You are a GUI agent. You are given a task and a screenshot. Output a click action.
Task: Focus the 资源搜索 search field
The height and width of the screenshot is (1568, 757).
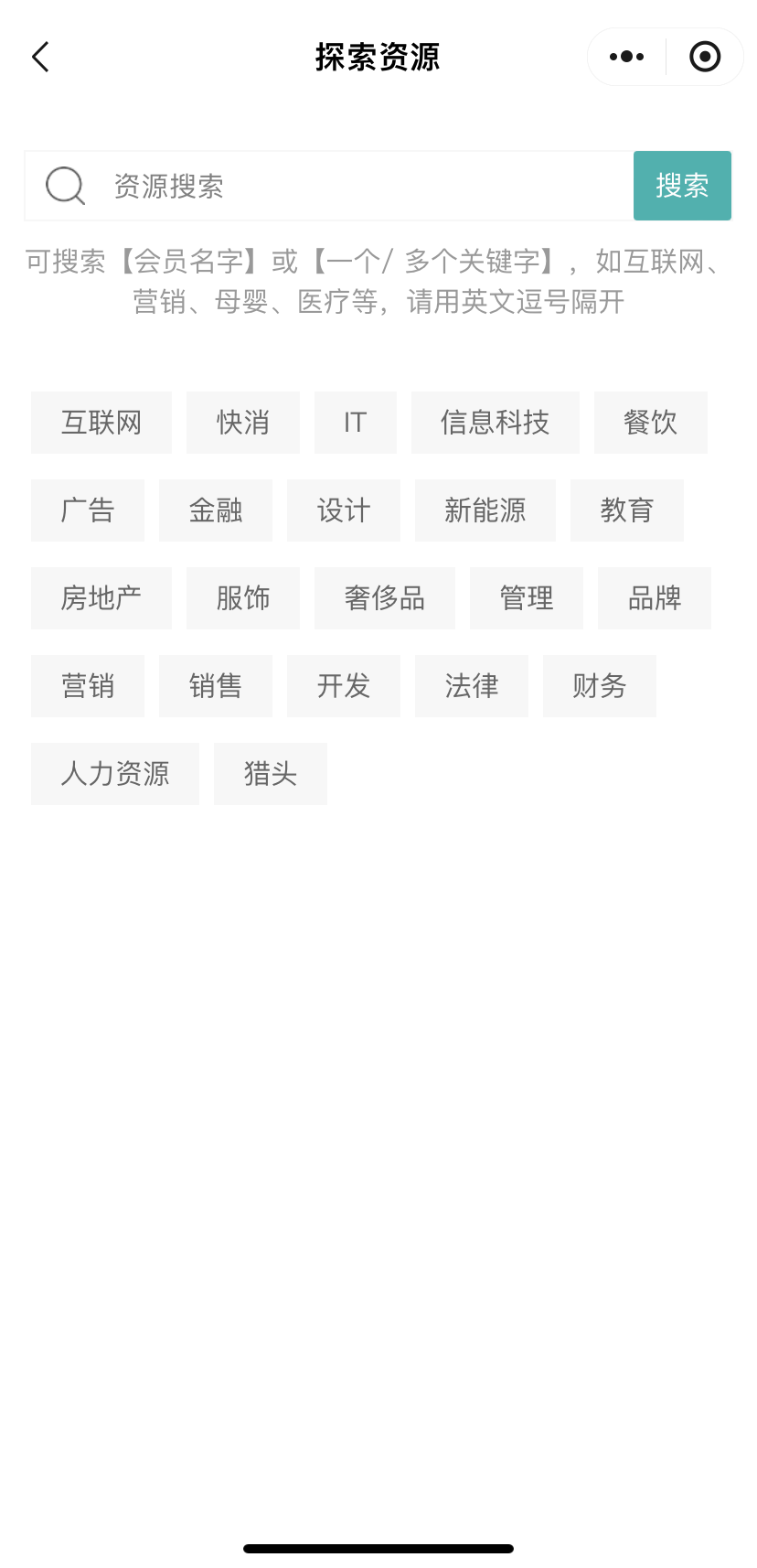(x=366, y=186)
